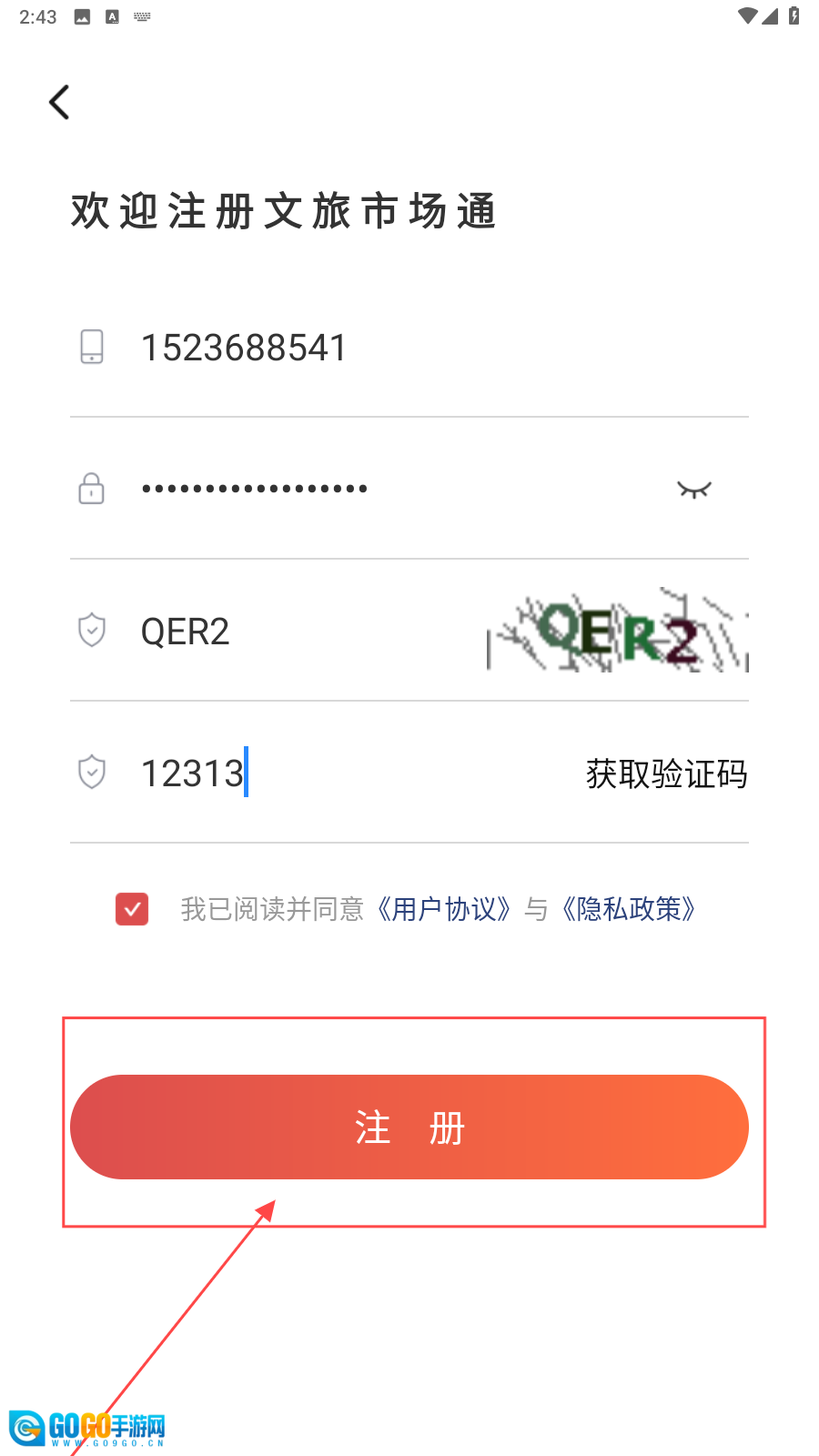
Task: Tap 获取验证码 to get the code
Action: 666,774
